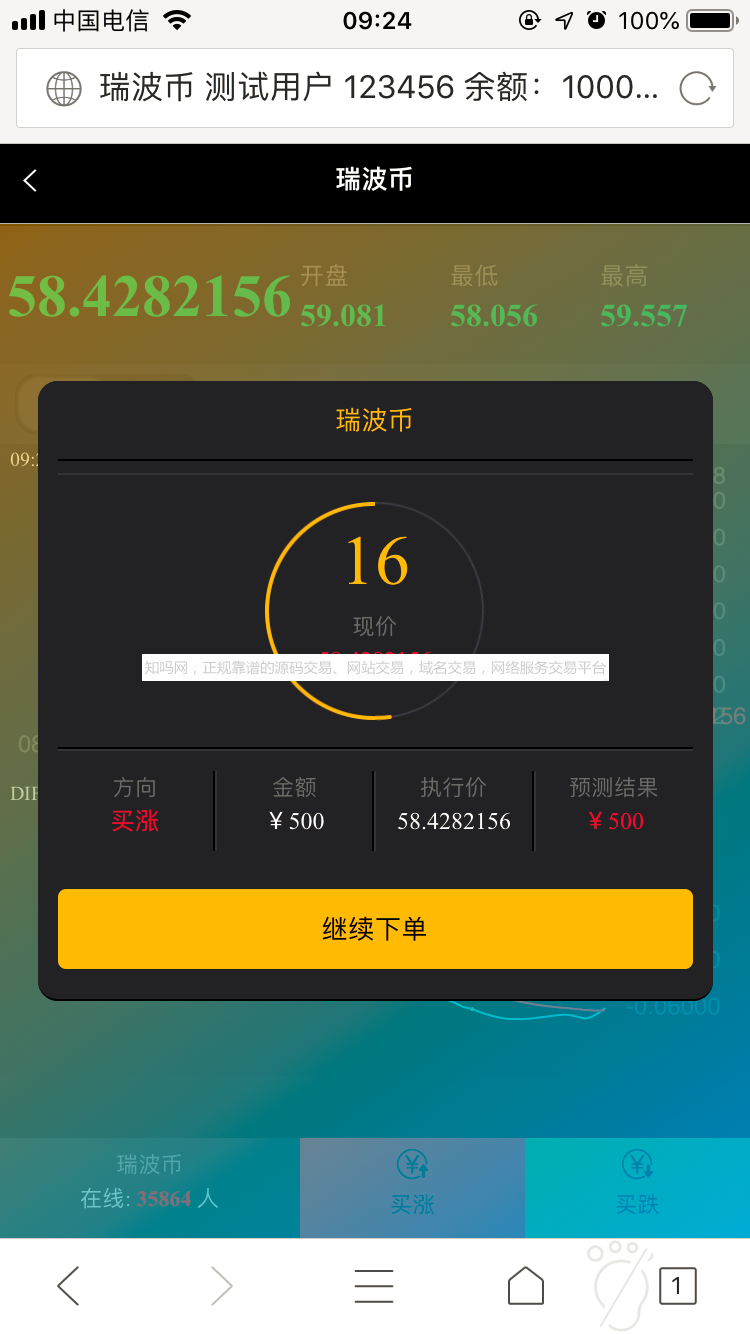Go back using the header arrow
This screenshot has height=1334, width=750.
click(31, 181)
